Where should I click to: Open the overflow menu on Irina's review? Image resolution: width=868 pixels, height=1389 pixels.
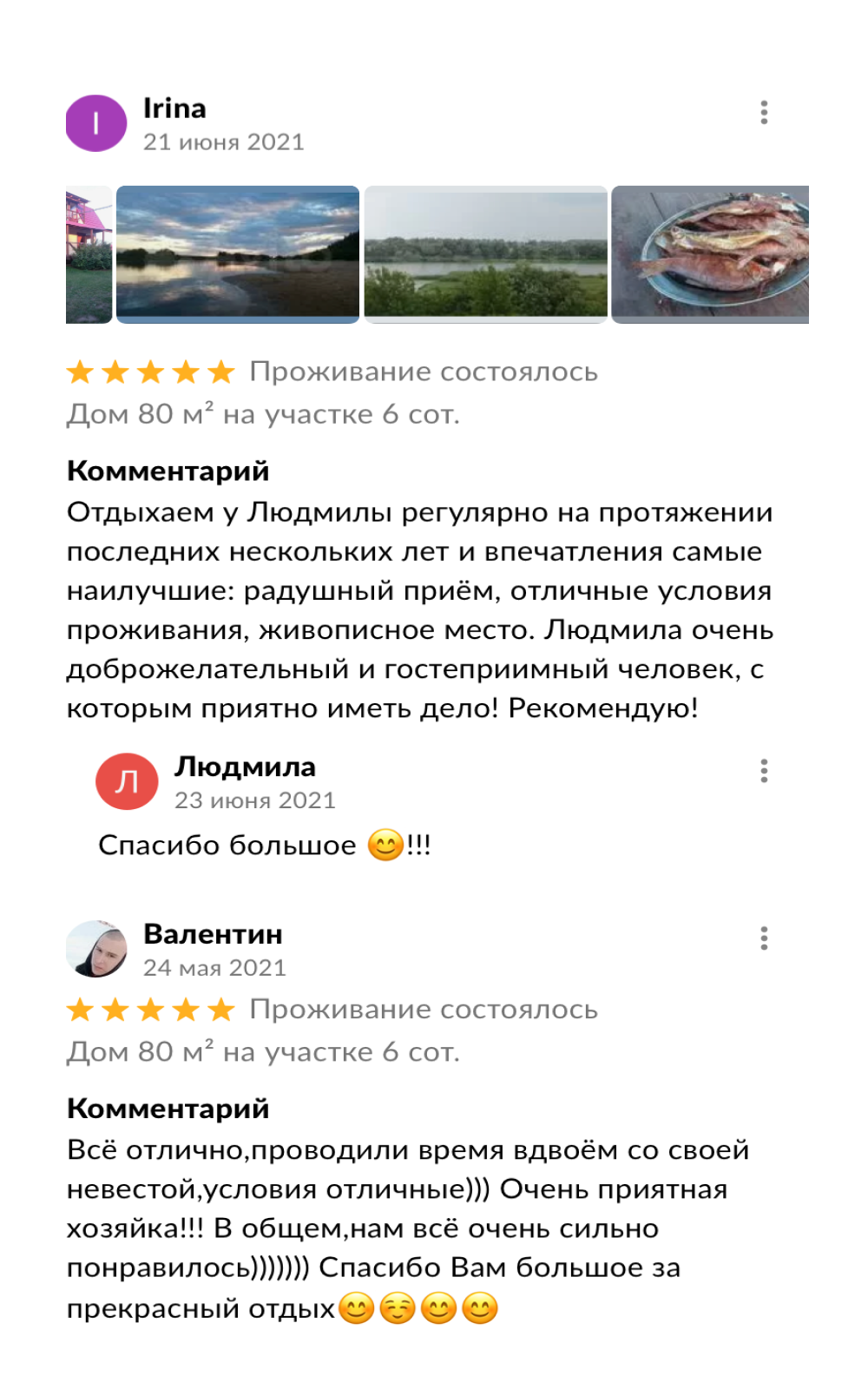coord(764,113)
